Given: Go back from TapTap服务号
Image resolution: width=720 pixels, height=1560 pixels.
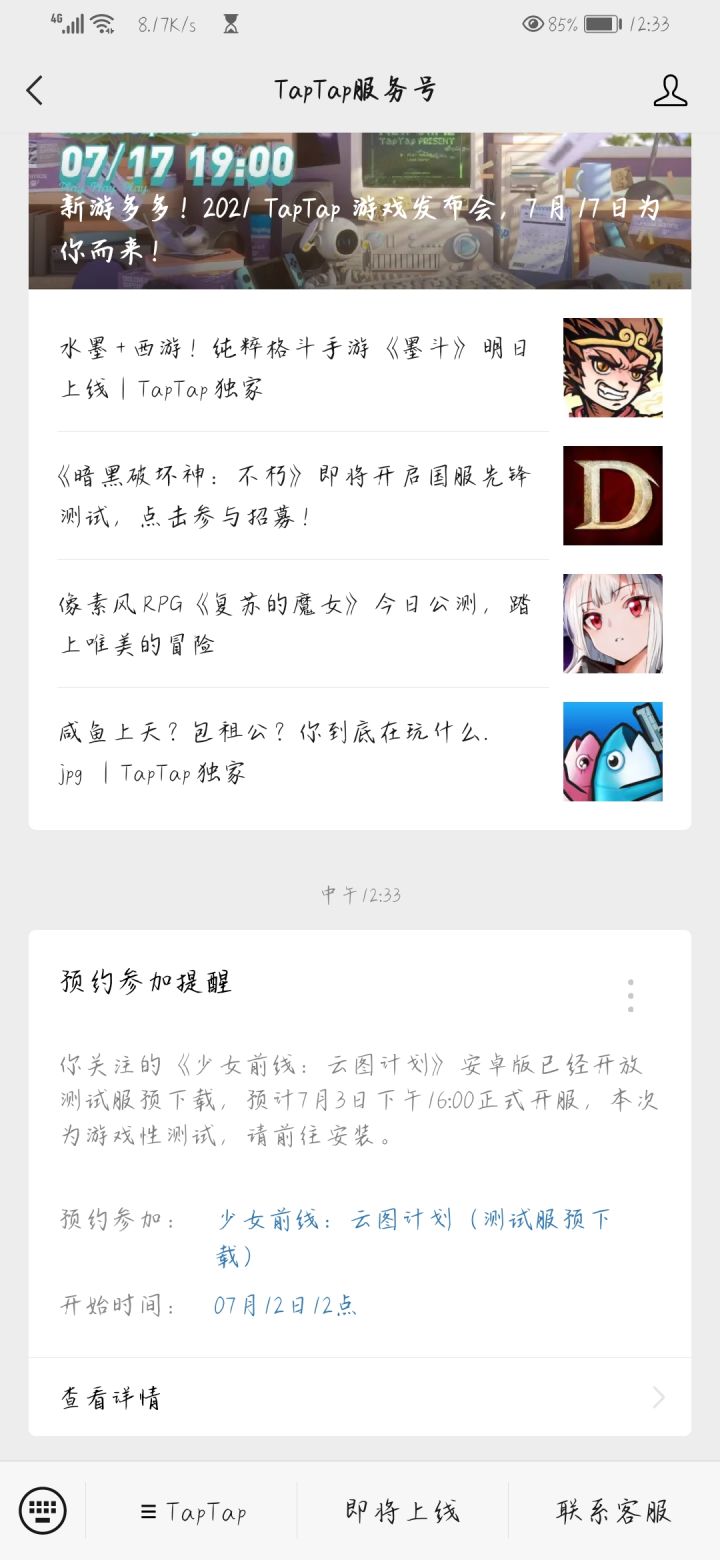Looking at the screenshot, I should (35, 90).
